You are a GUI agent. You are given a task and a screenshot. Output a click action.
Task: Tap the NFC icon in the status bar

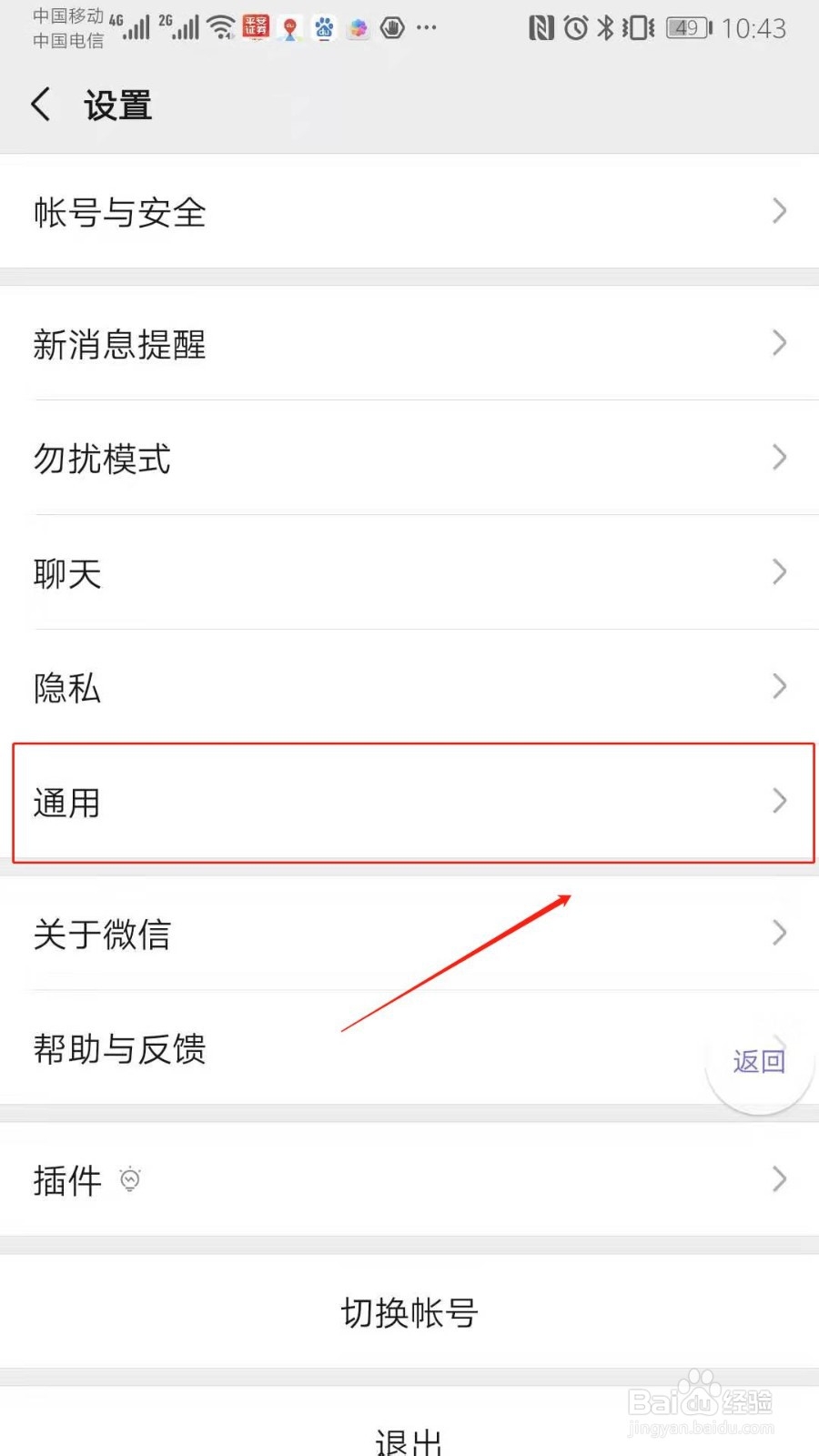539,28
